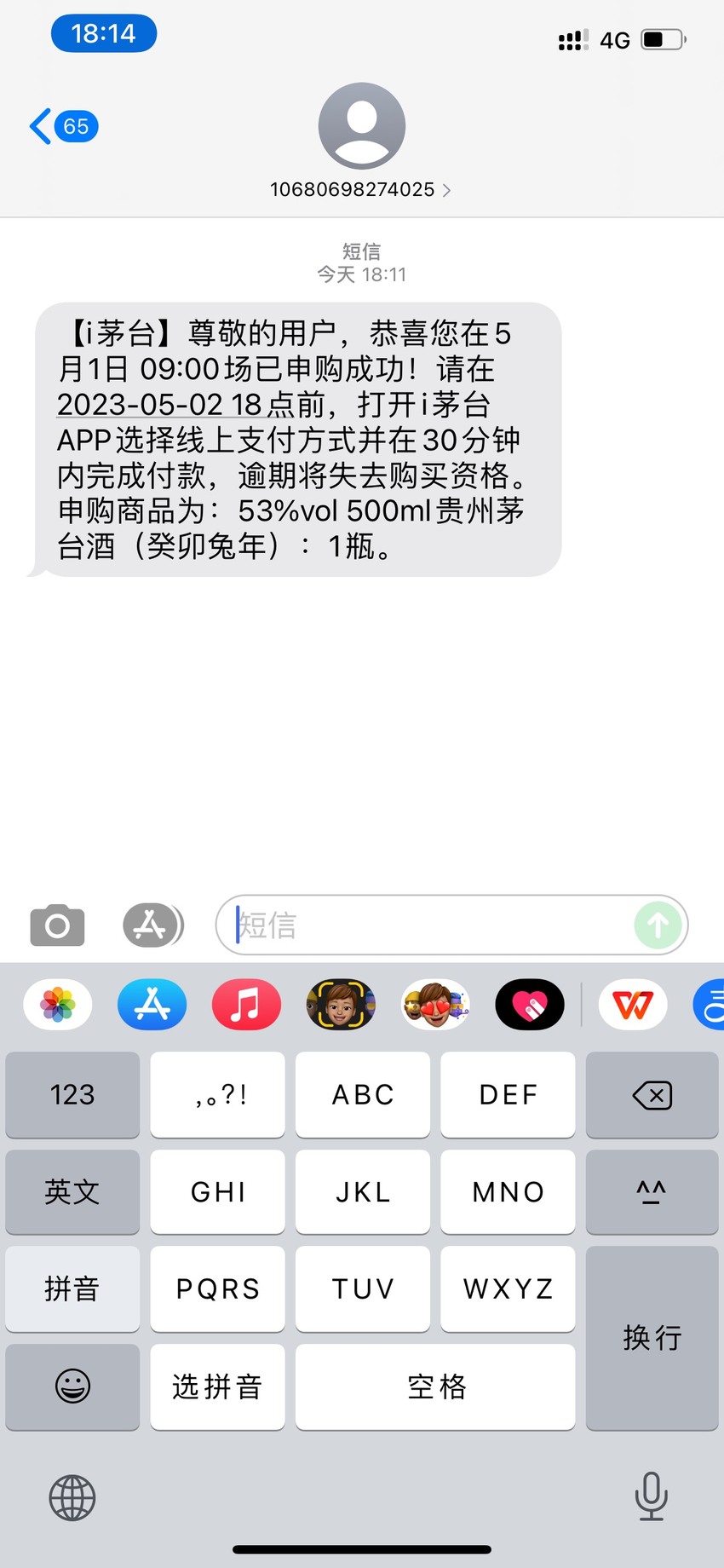Open the camera to attach a photo
This screenshot has height=1568, width=724.
point(57,925)
